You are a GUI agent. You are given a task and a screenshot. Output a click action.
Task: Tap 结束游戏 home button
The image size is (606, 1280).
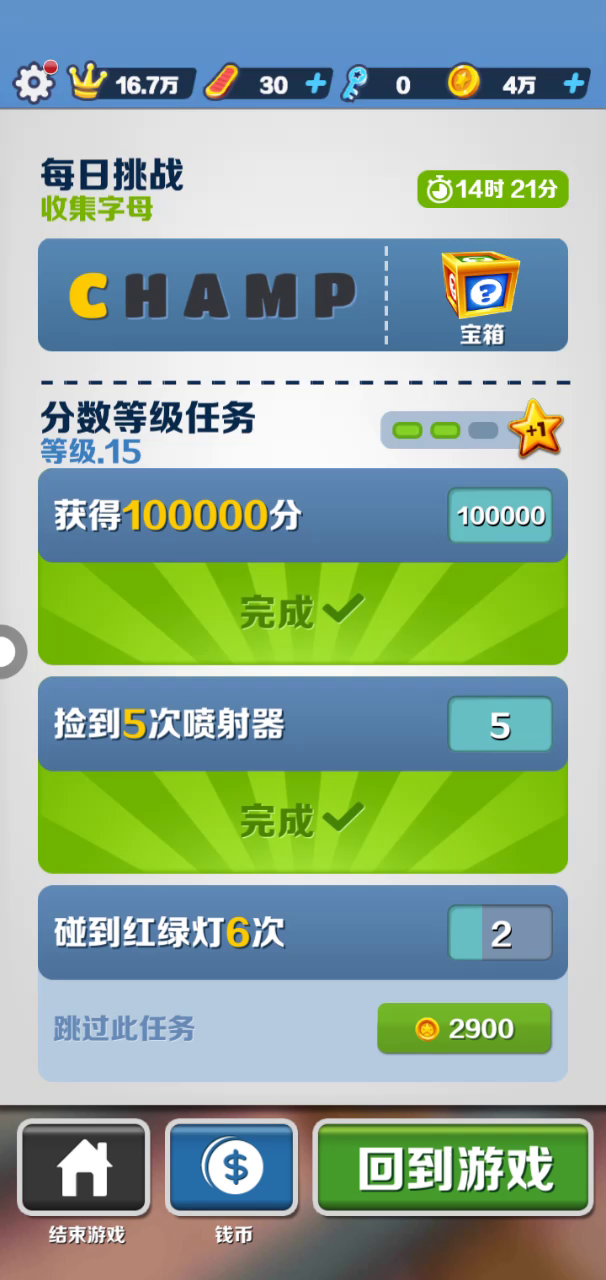point(84,1168)
